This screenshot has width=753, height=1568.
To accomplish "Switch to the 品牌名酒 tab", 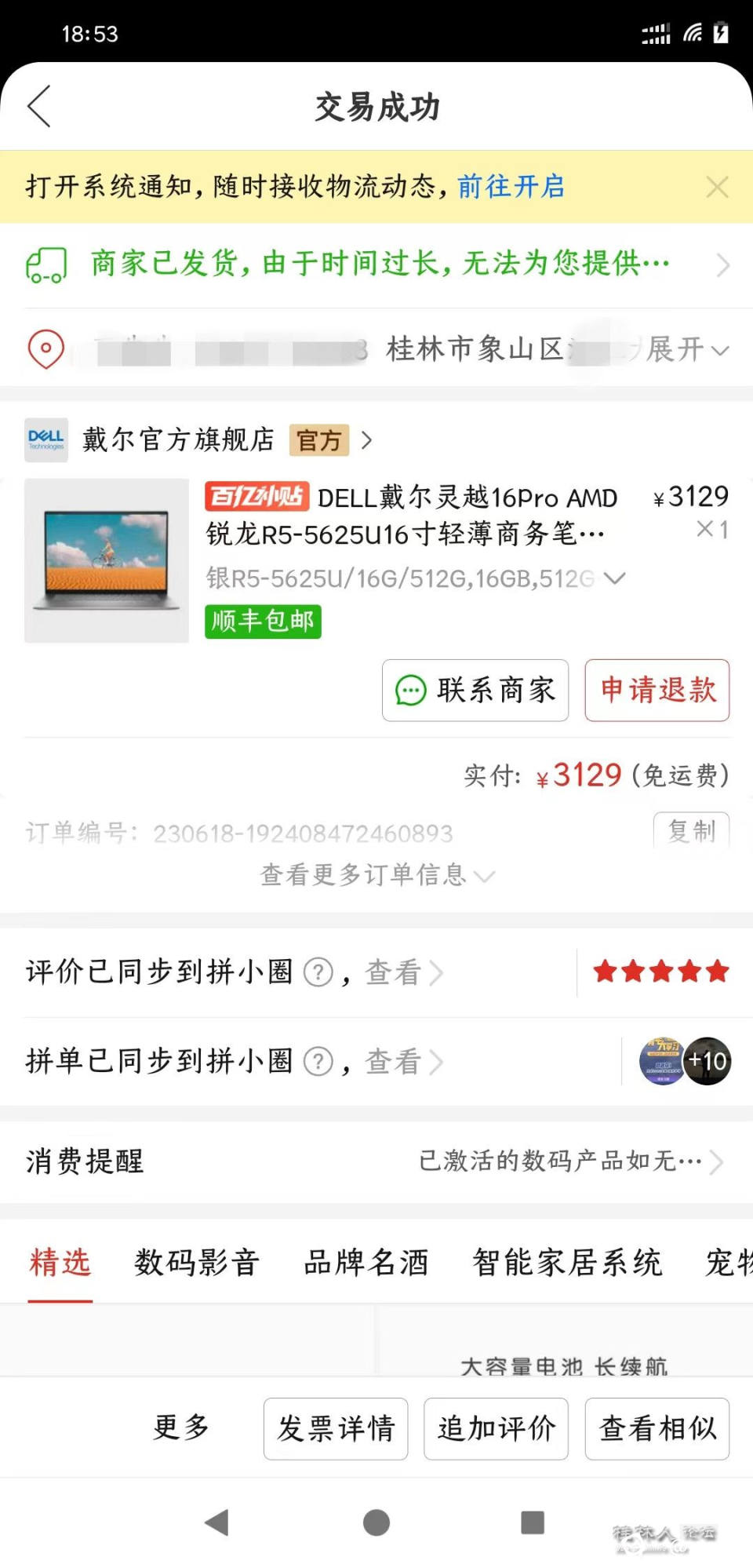I will (366, 1263).
